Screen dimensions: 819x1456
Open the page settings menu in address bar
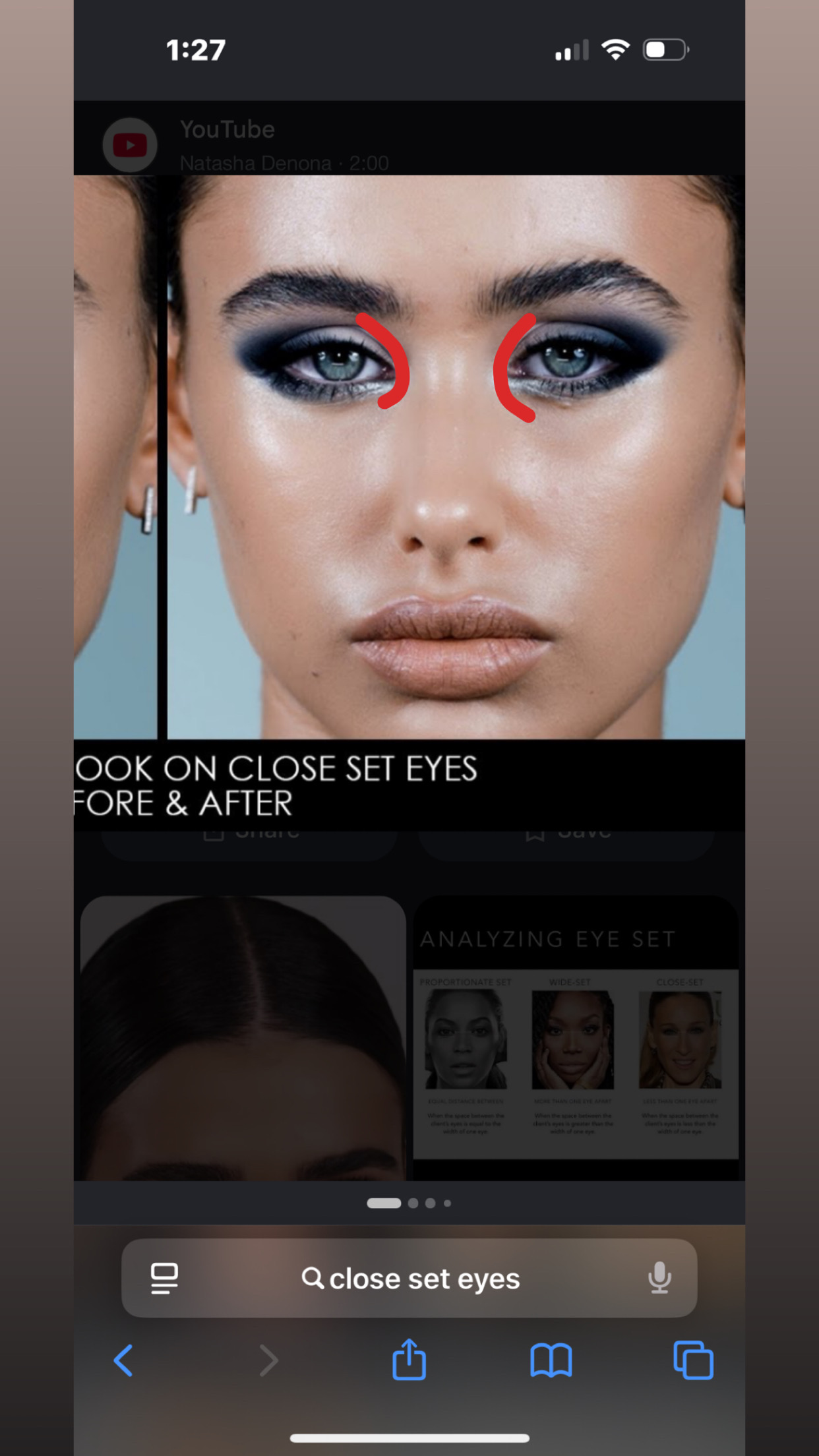click(x=164, y=1278)
